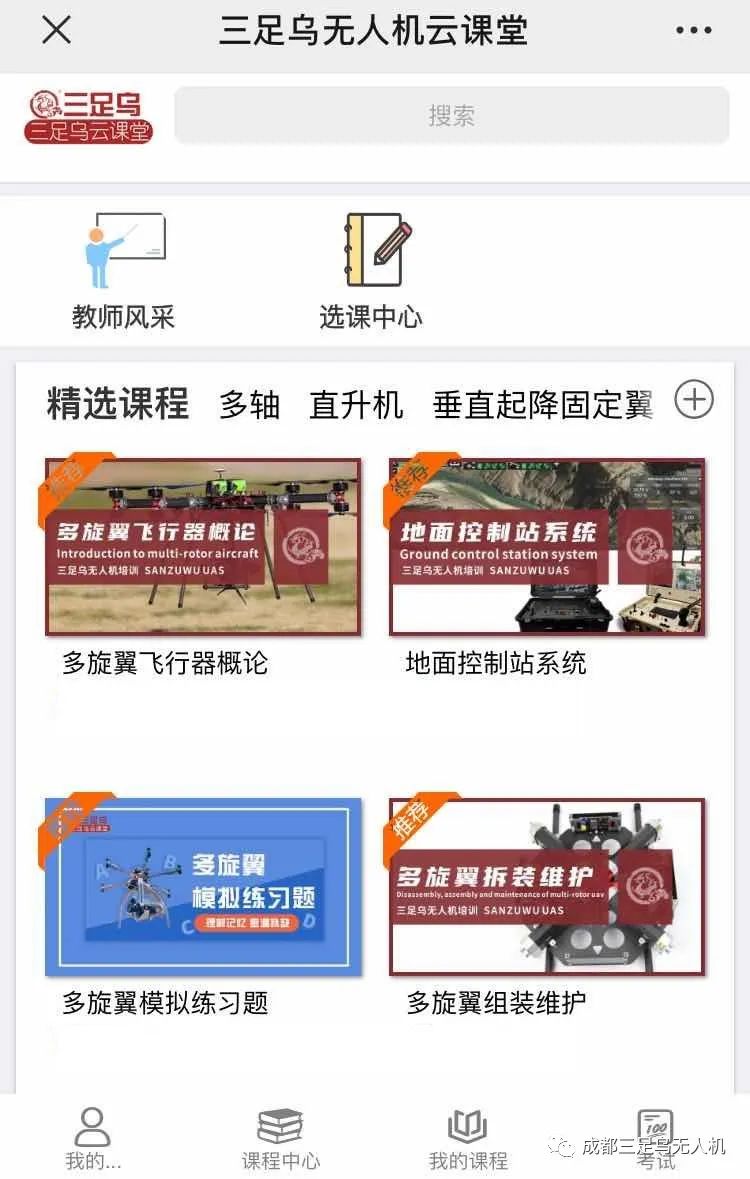The height and width of the screenshot is (1179, 750).
Task: Switch to the 直升机 category tab
Action: (356, 405)
